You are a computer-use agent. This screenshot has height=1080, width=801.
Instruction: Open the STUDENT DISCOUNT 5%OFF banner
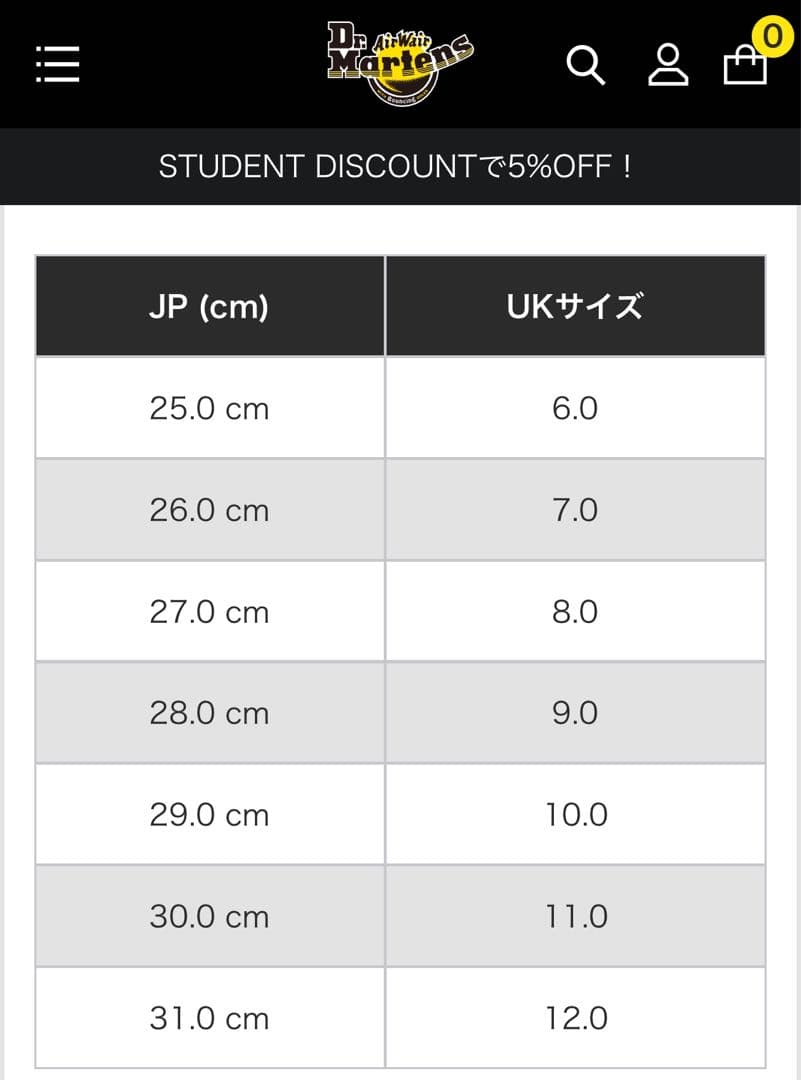(400, 167)
